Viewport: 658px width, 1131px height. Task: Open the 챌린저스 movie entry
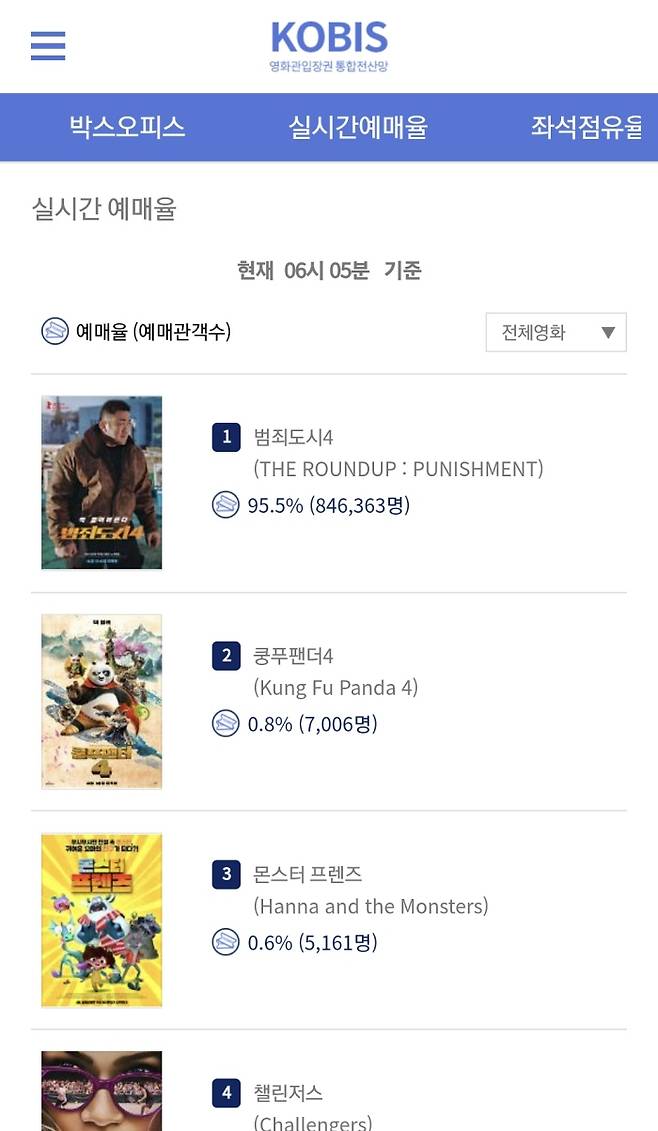[x=288, y=1092]
